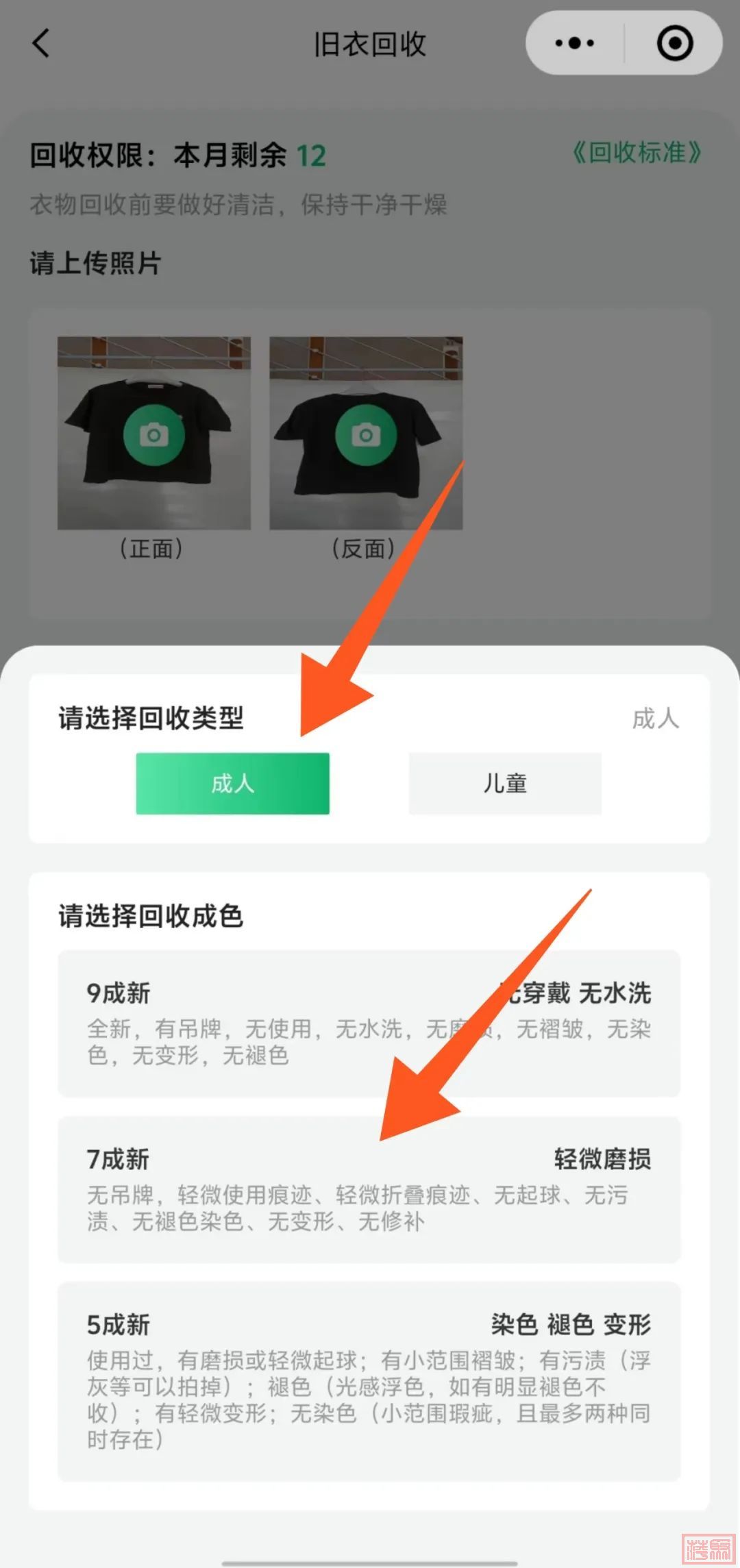740x1568 pixels.
Task: Select 成人 recycling type
Action: [x=232, y=783]
